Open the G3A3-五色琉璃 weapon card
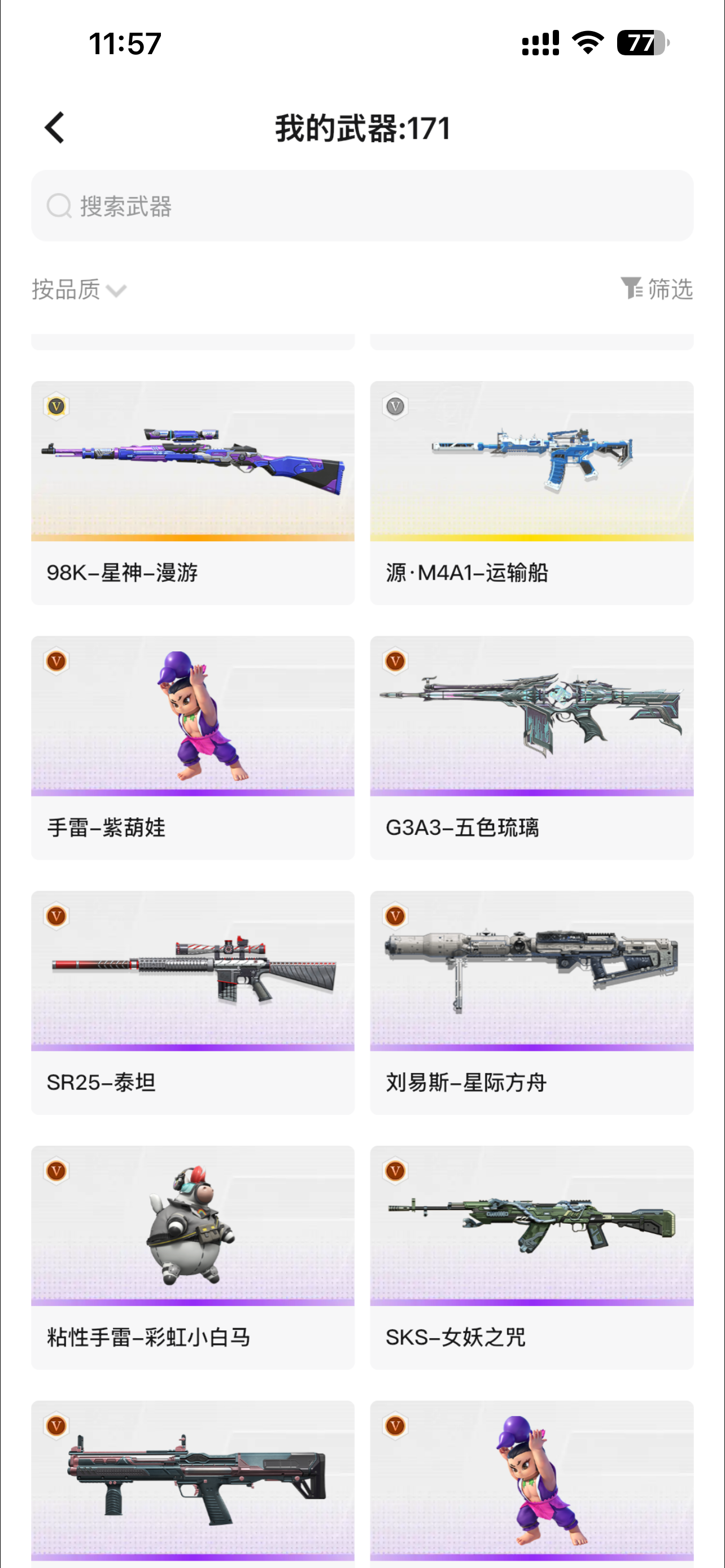Screen dimensions: 725x1568 pos(531,747)
